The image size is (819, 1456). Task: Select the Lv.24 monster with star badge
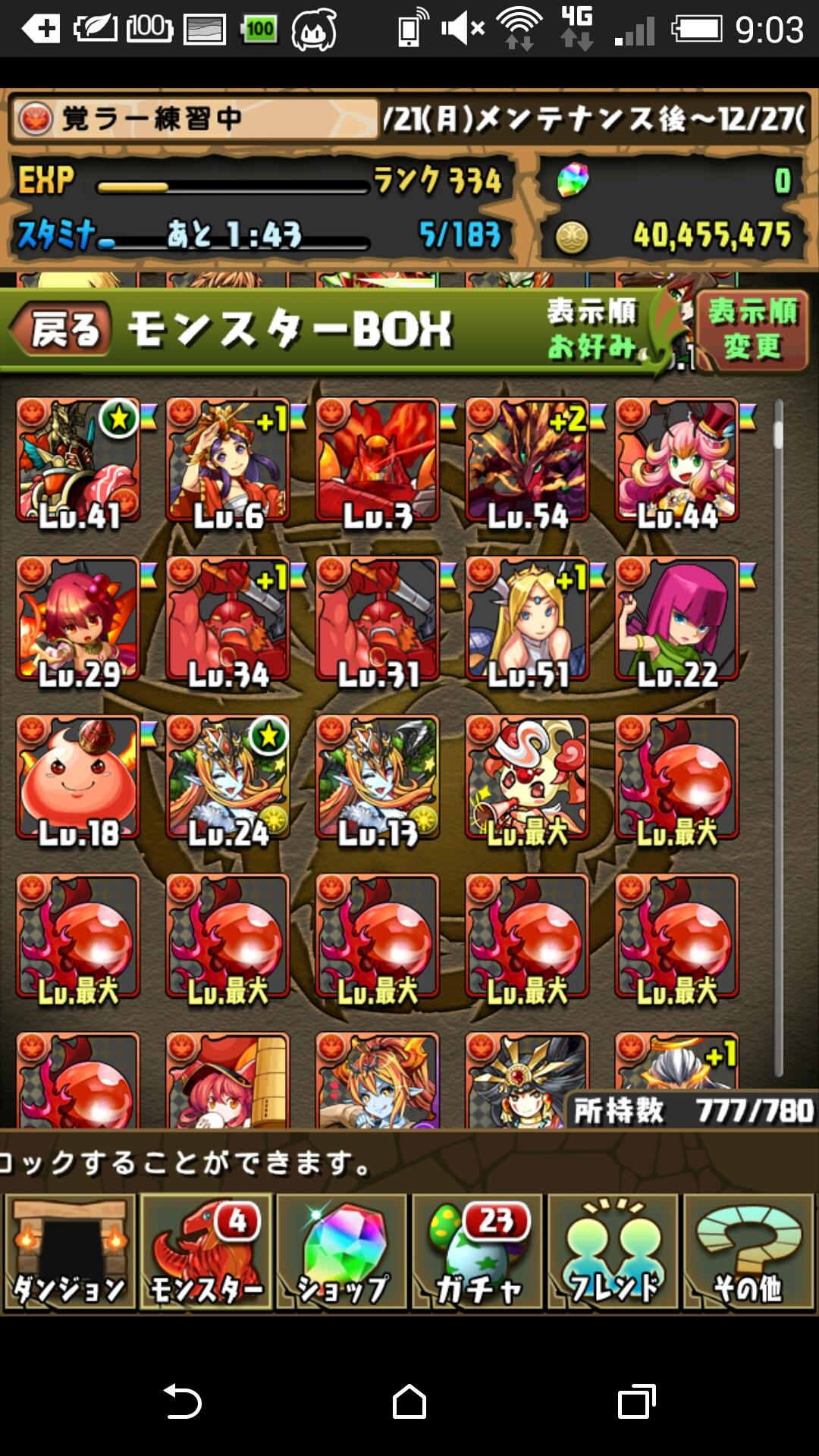click(x=227, y=777)
